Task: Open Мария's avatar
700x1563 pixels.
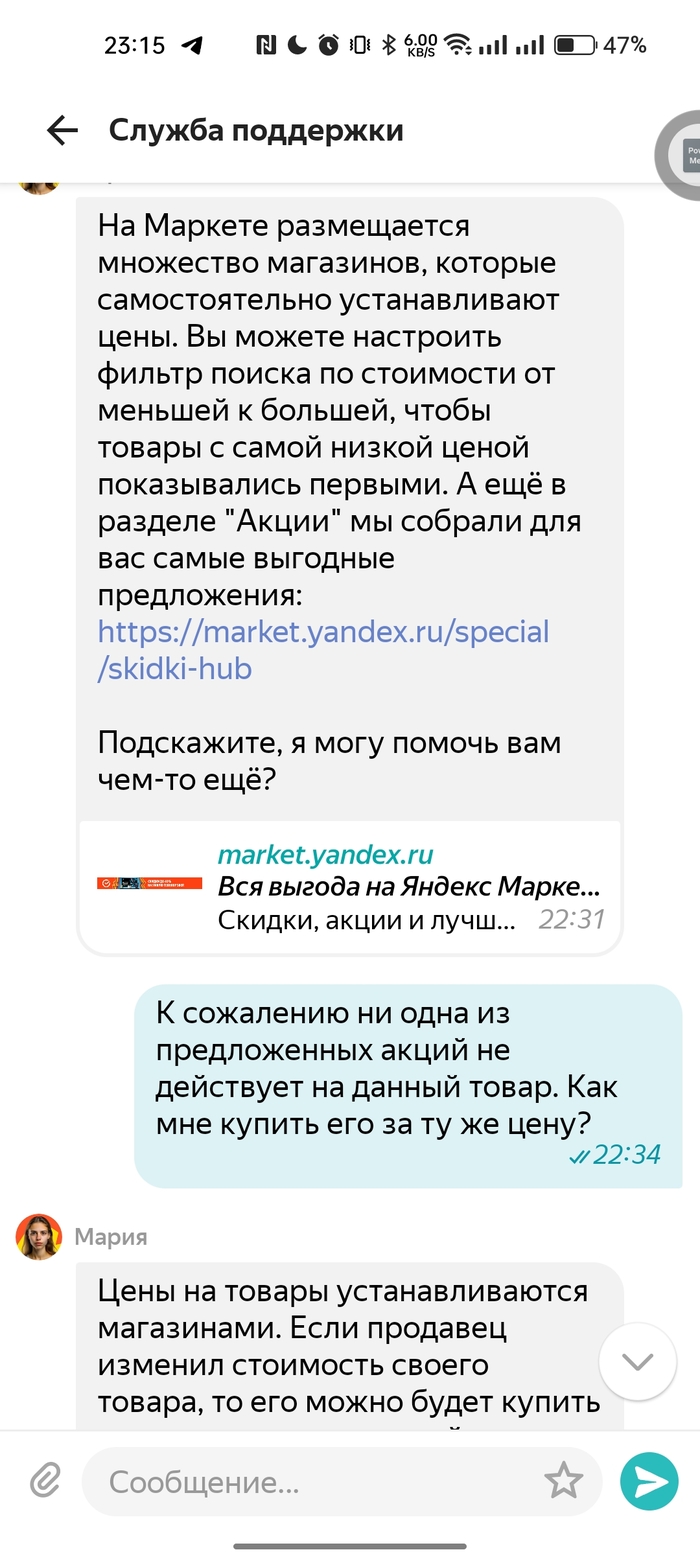Action: click(x=39, y=1236)
